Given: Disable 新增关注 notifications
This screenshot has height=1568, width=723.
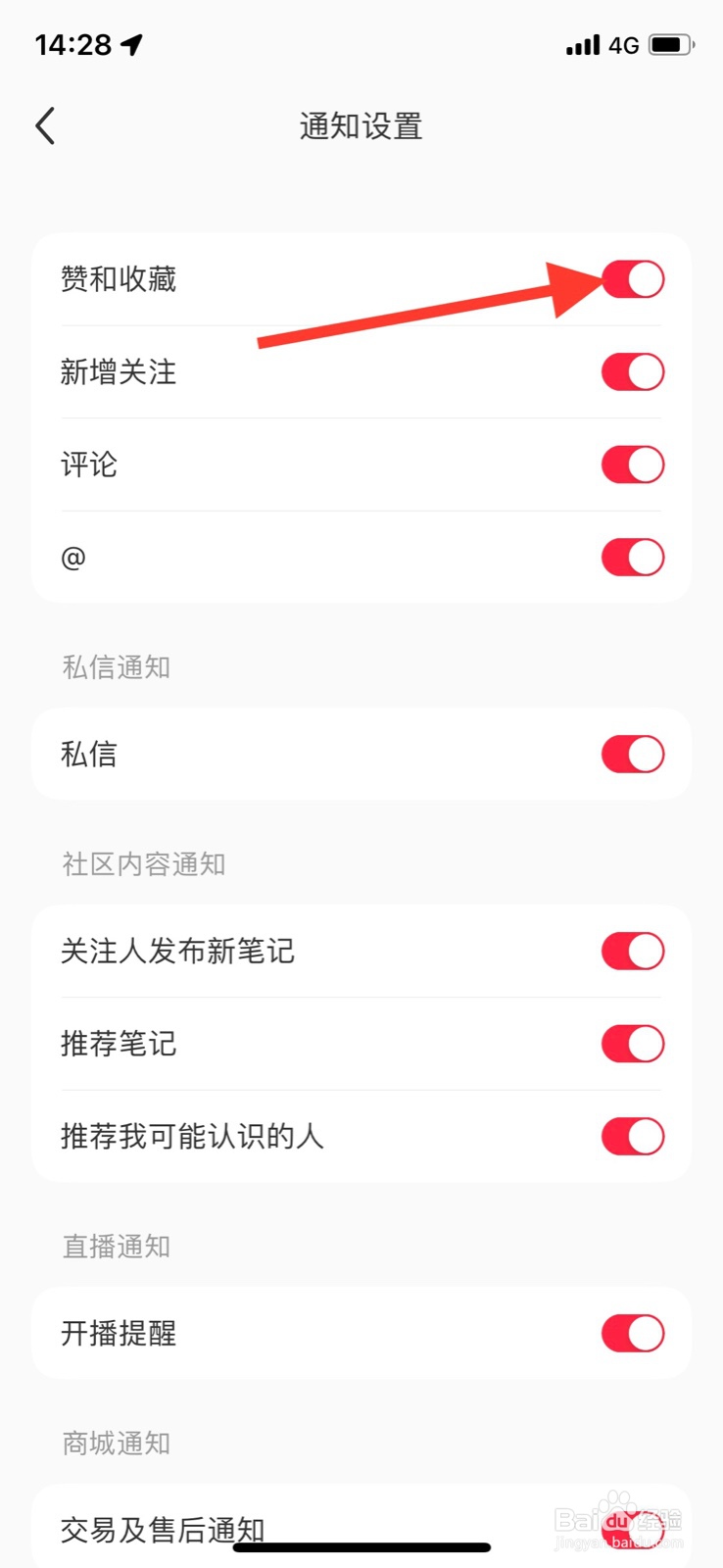Looking at the screenshot, I should pos(633,372).
